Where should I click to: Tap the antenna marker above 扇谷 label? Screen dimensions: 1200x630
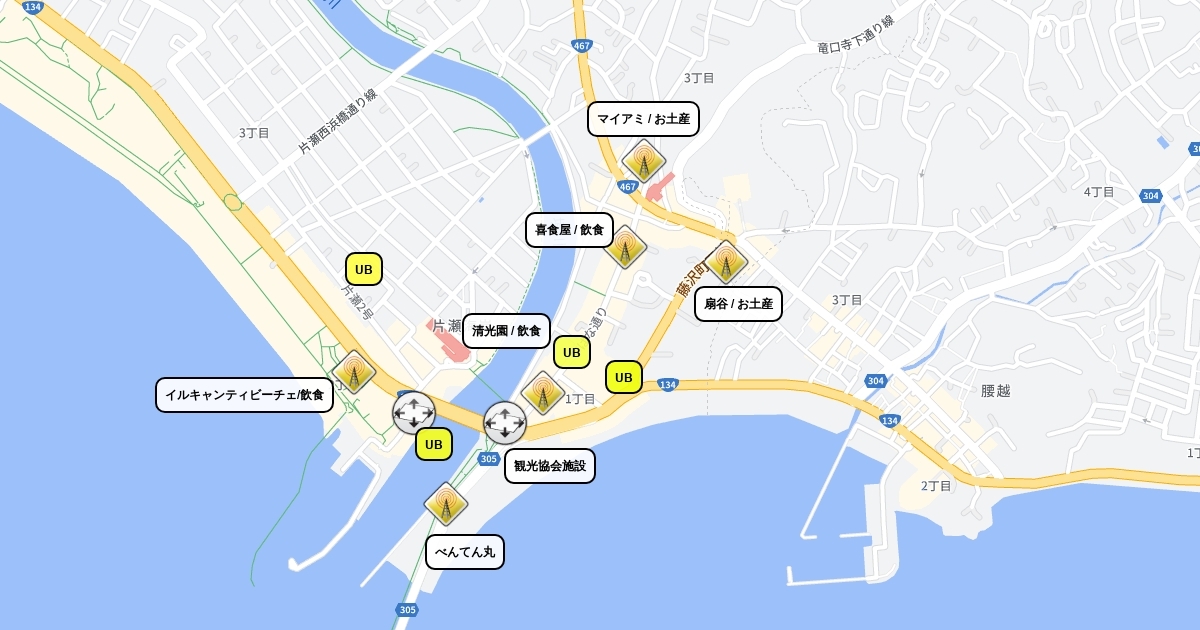[x=726, y=262]
